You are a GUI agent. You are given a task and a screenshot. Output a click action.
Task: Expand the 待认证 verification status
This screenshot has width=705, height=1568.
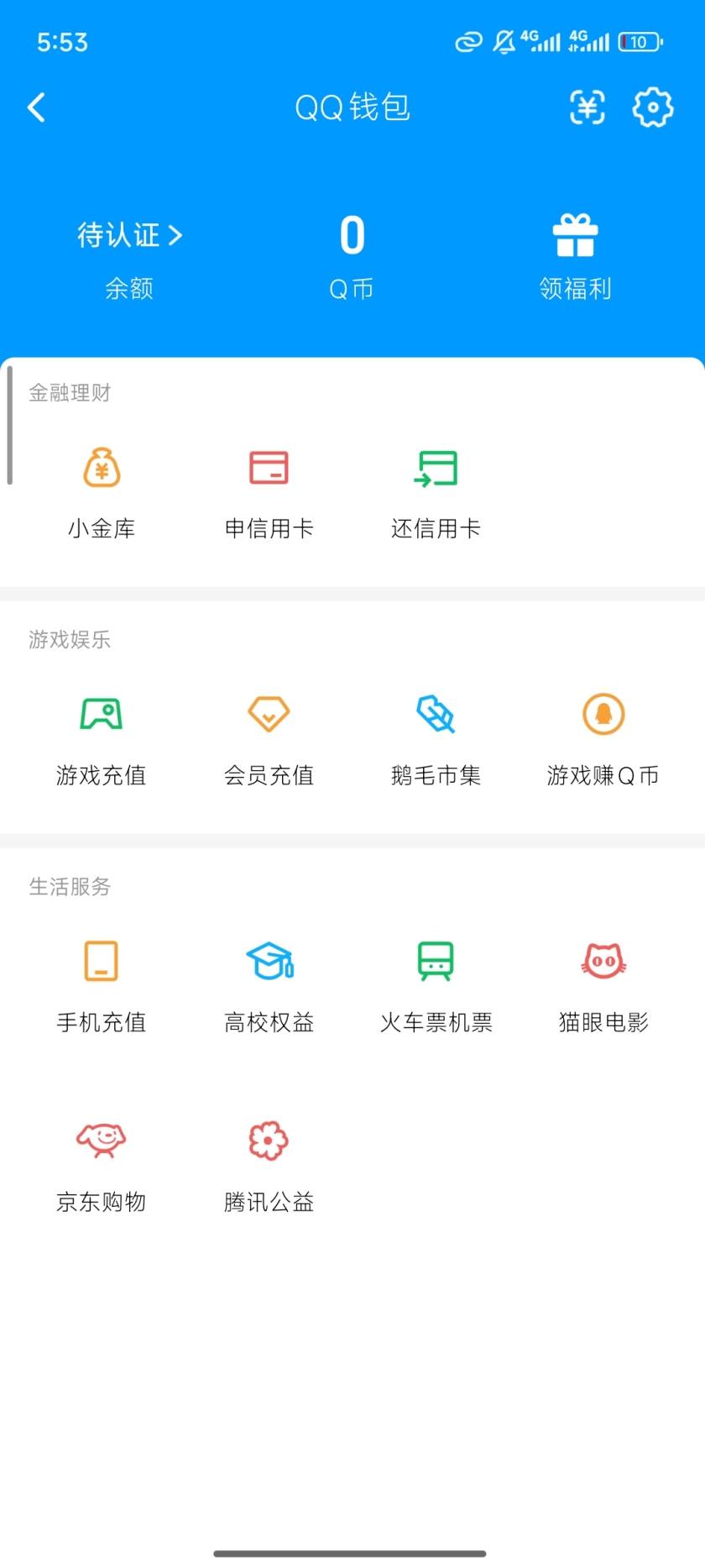(127, 236)
